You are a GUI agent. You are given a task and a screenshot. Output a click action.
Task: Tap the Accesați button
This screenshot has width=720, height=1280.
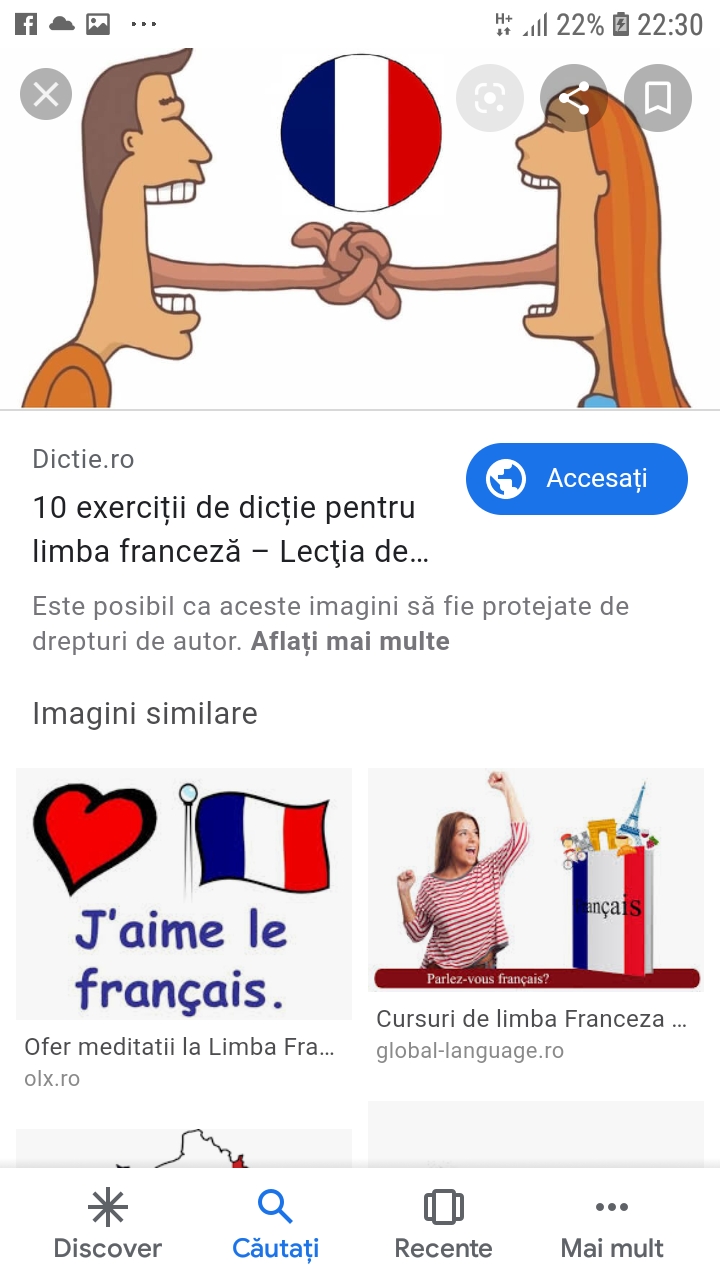(x=577, y=478)
